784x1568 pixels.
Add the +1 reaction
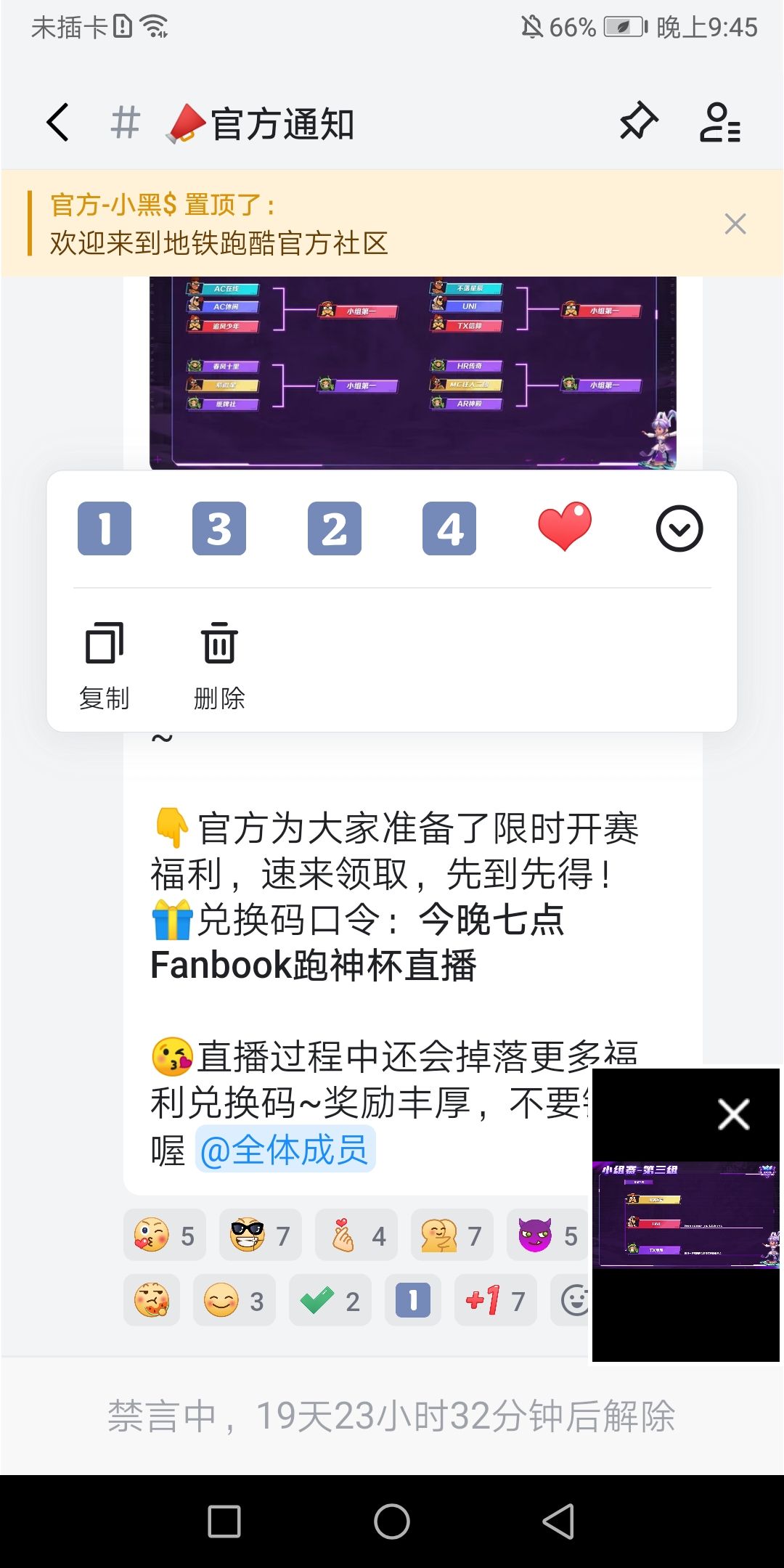click(x=496, y=1300)
